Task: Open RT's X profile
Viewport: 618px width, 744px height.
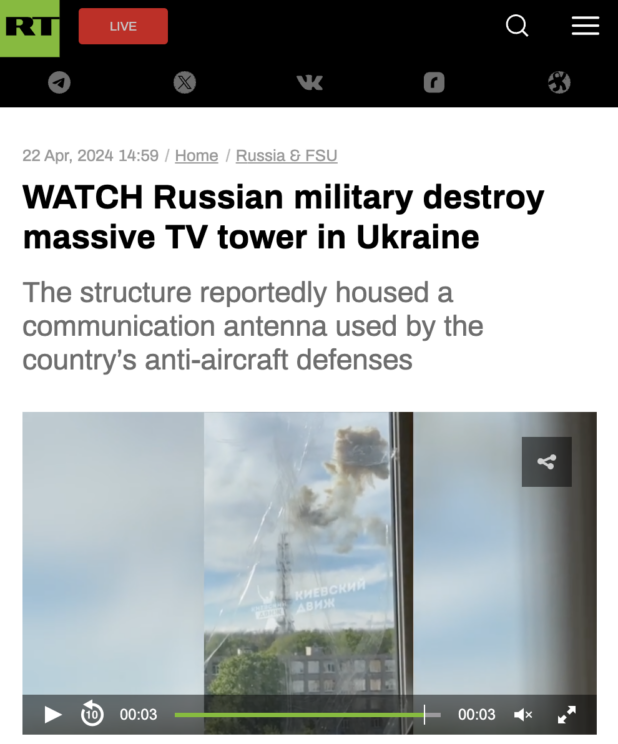Action: [185, 83]
